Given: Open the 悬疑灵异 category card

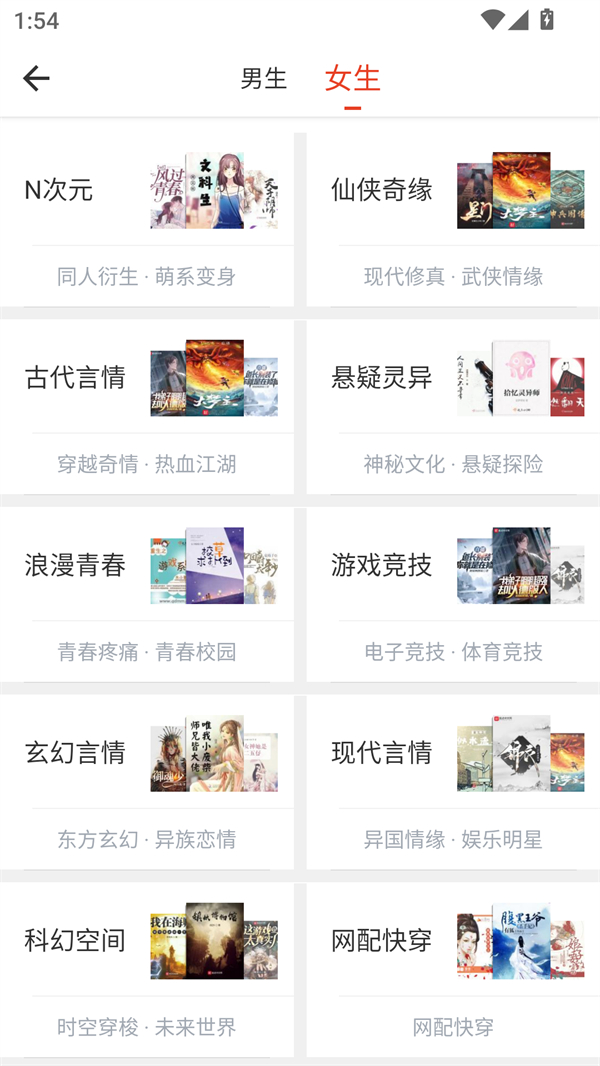Looking at the screenshot, I should pos(453,407).
